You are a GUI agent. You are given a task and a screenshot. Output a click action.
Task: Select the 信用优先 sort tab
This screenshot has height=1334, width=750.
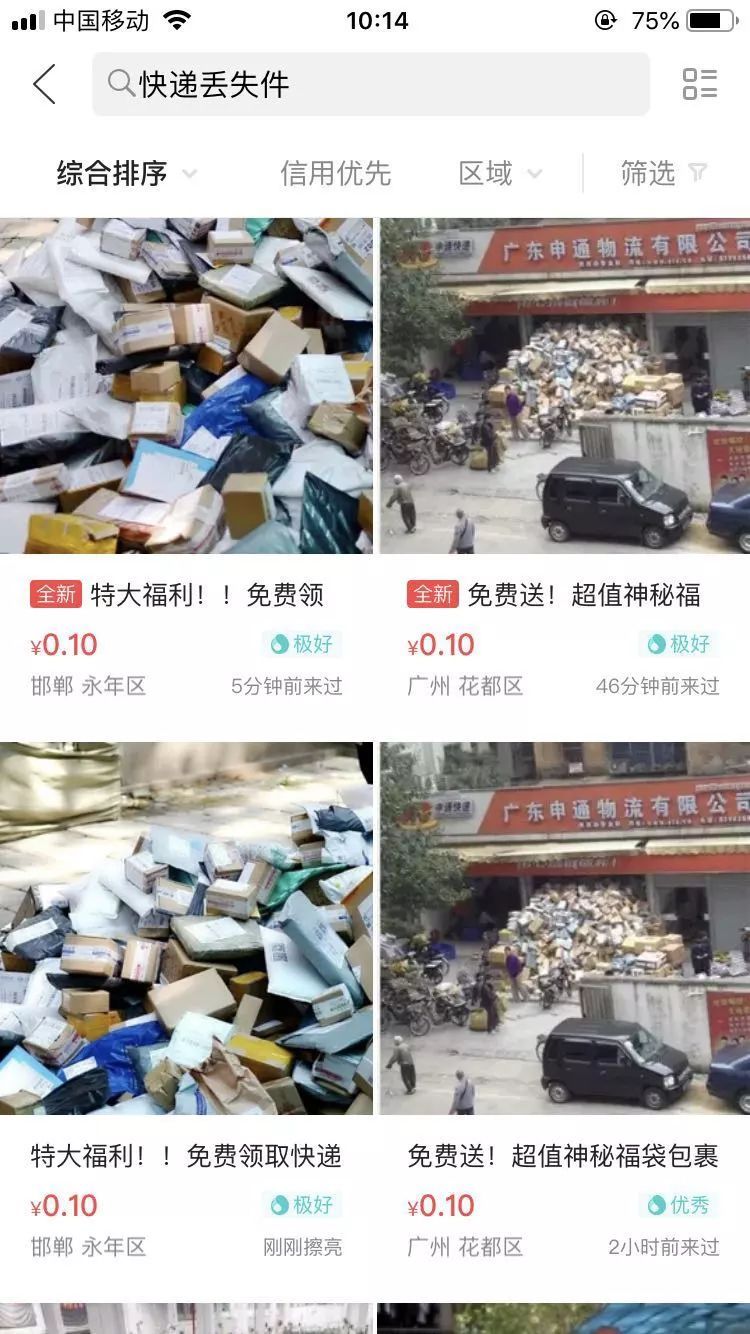point(335,174)
